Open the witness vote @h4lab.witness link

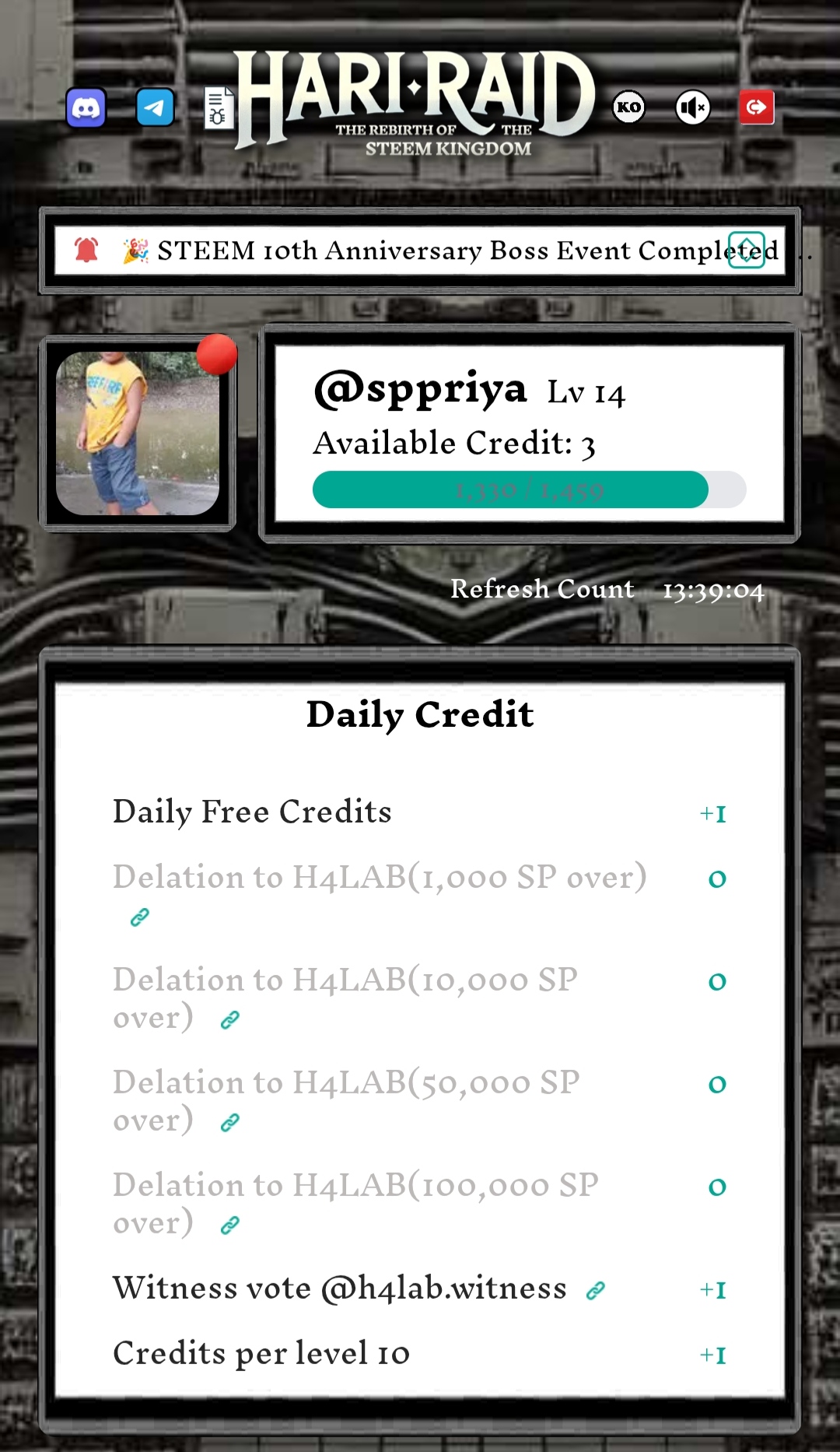click(x=596, y=1291)
